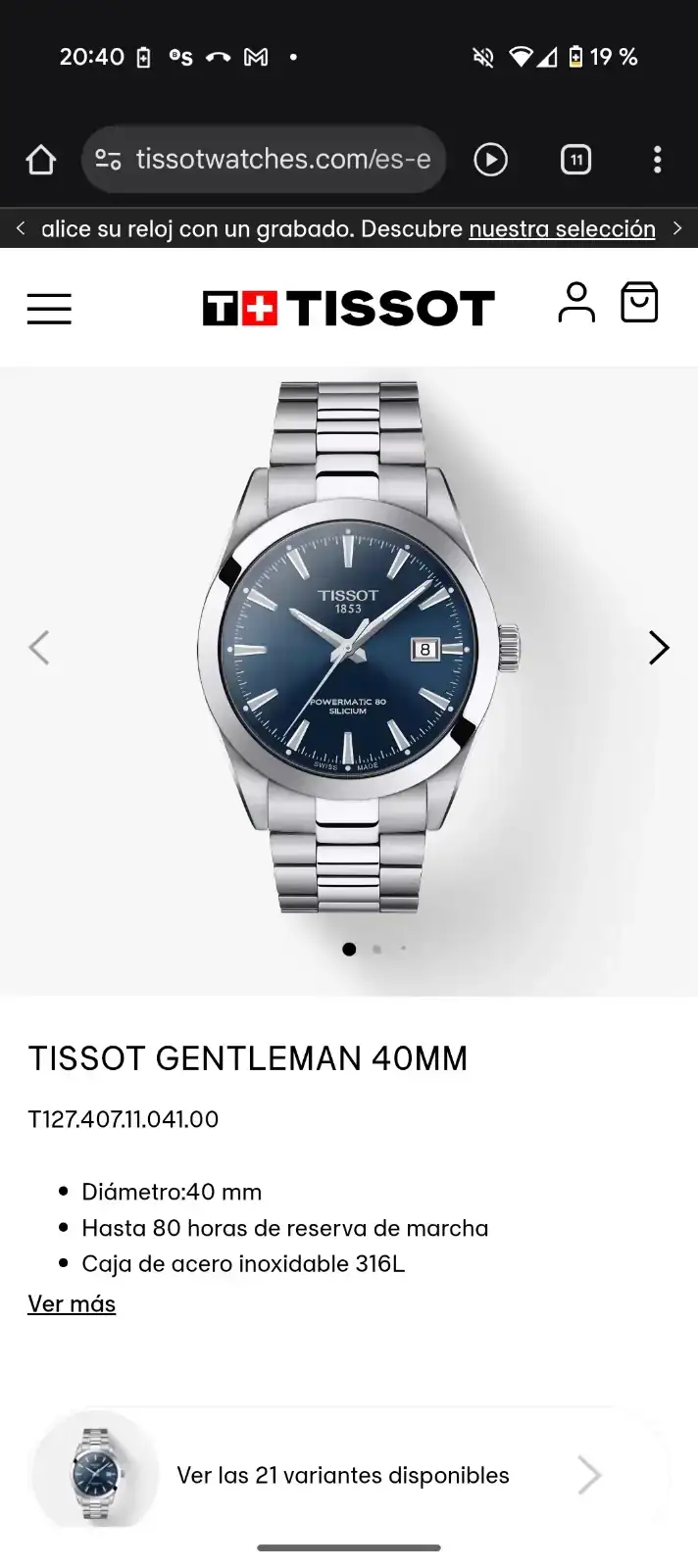The image size is (698, 1568).
Task: Open the Tissot logo homepage
Action: pyautogui.click(x=348, y=308)
